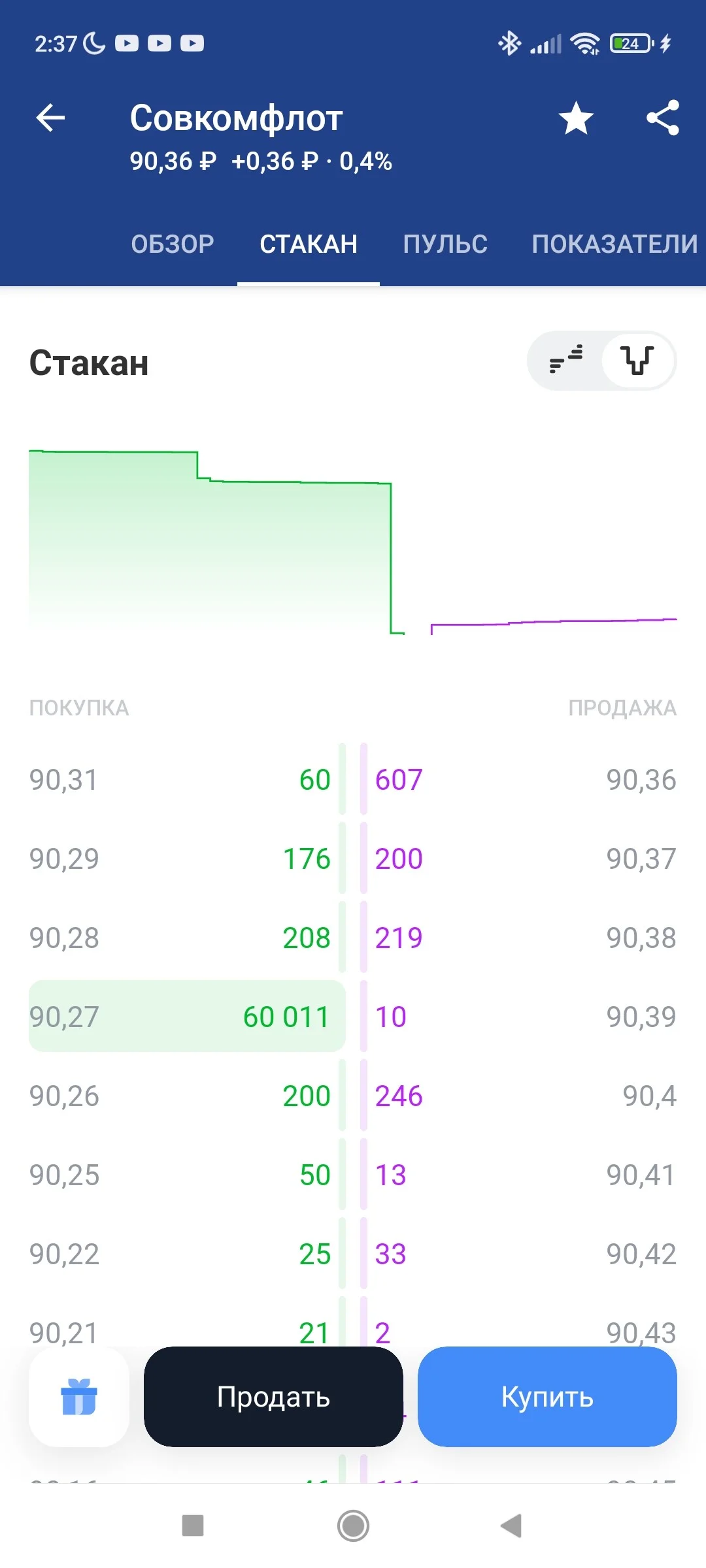Pick the 90,4 sell price level
706x1568 pixels.
(x=520, y=1096)
